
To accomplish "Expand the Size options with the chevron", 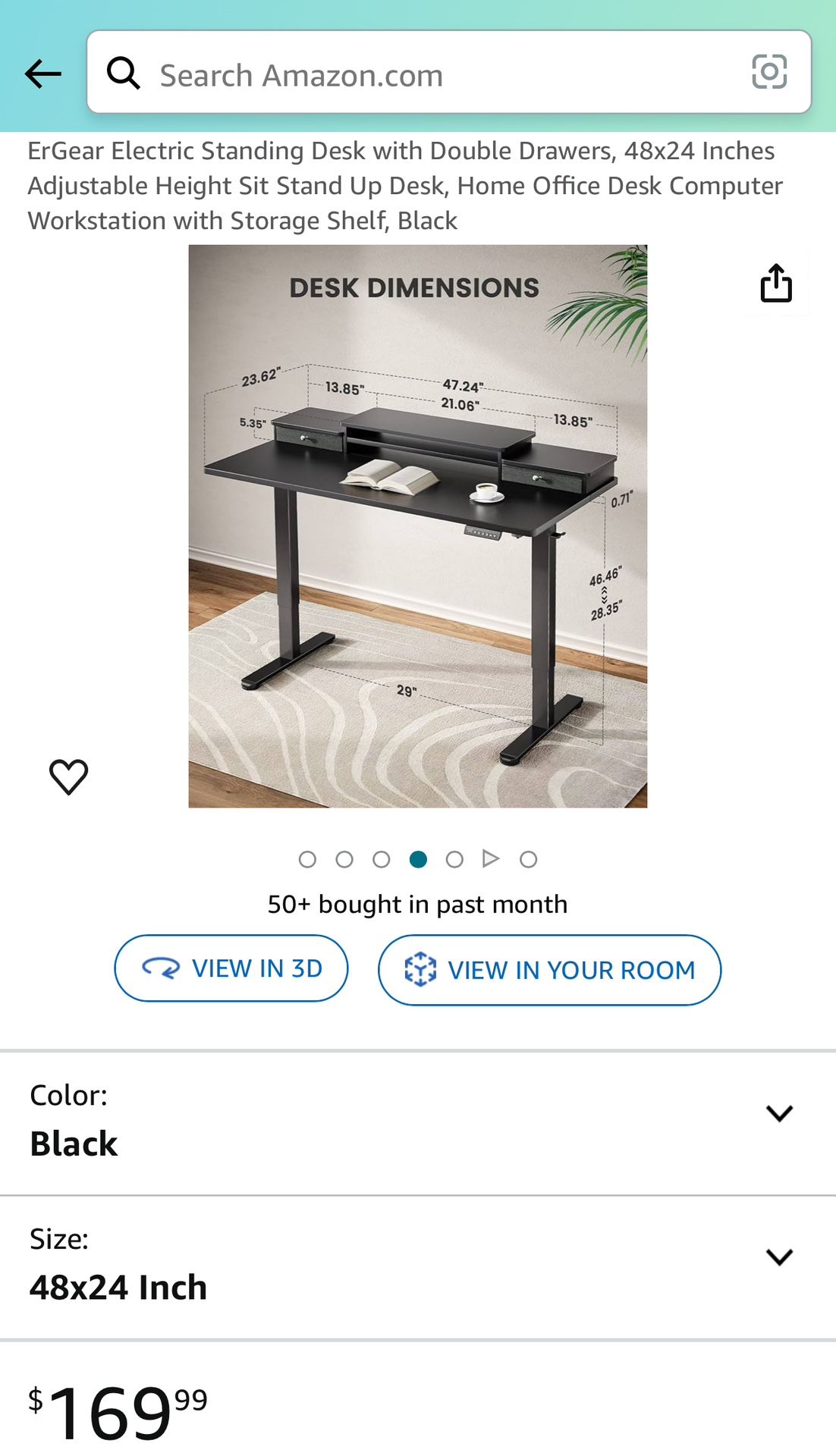I will coord(780,1257).
